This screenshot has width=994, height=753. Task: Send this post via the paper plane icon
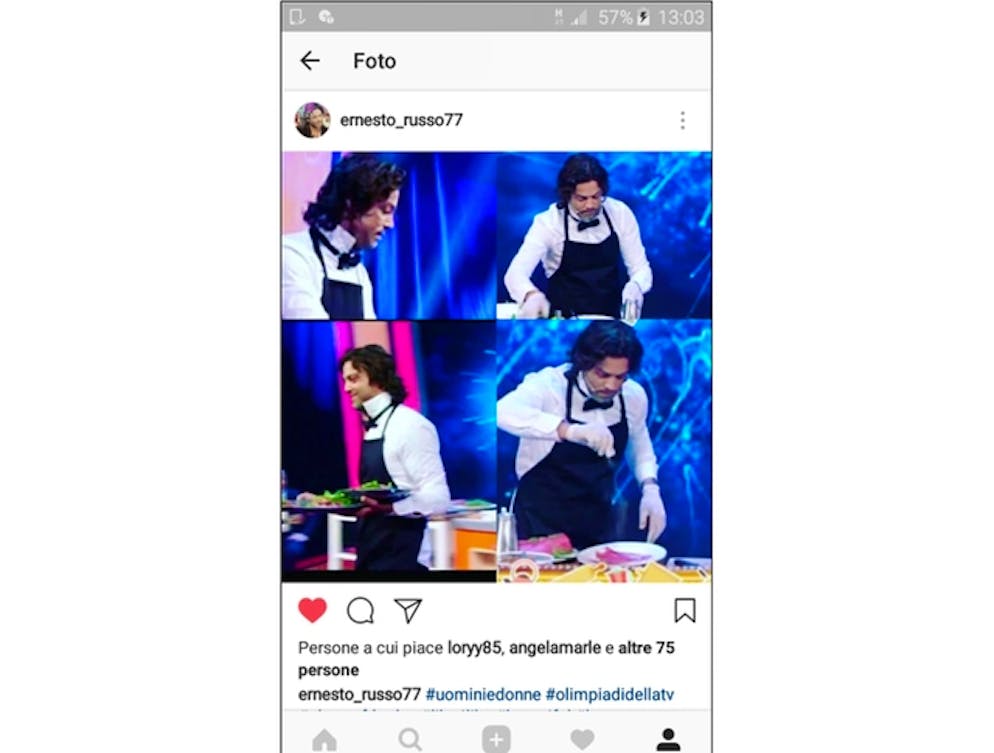point(408,610)
